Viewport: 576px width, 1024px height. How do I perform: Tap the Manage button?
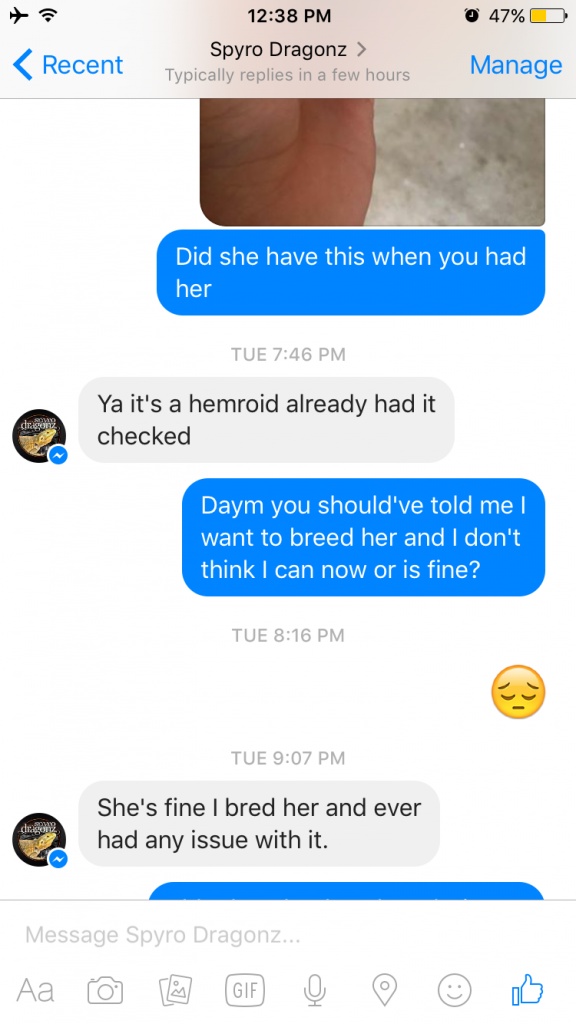click(516, 65)
